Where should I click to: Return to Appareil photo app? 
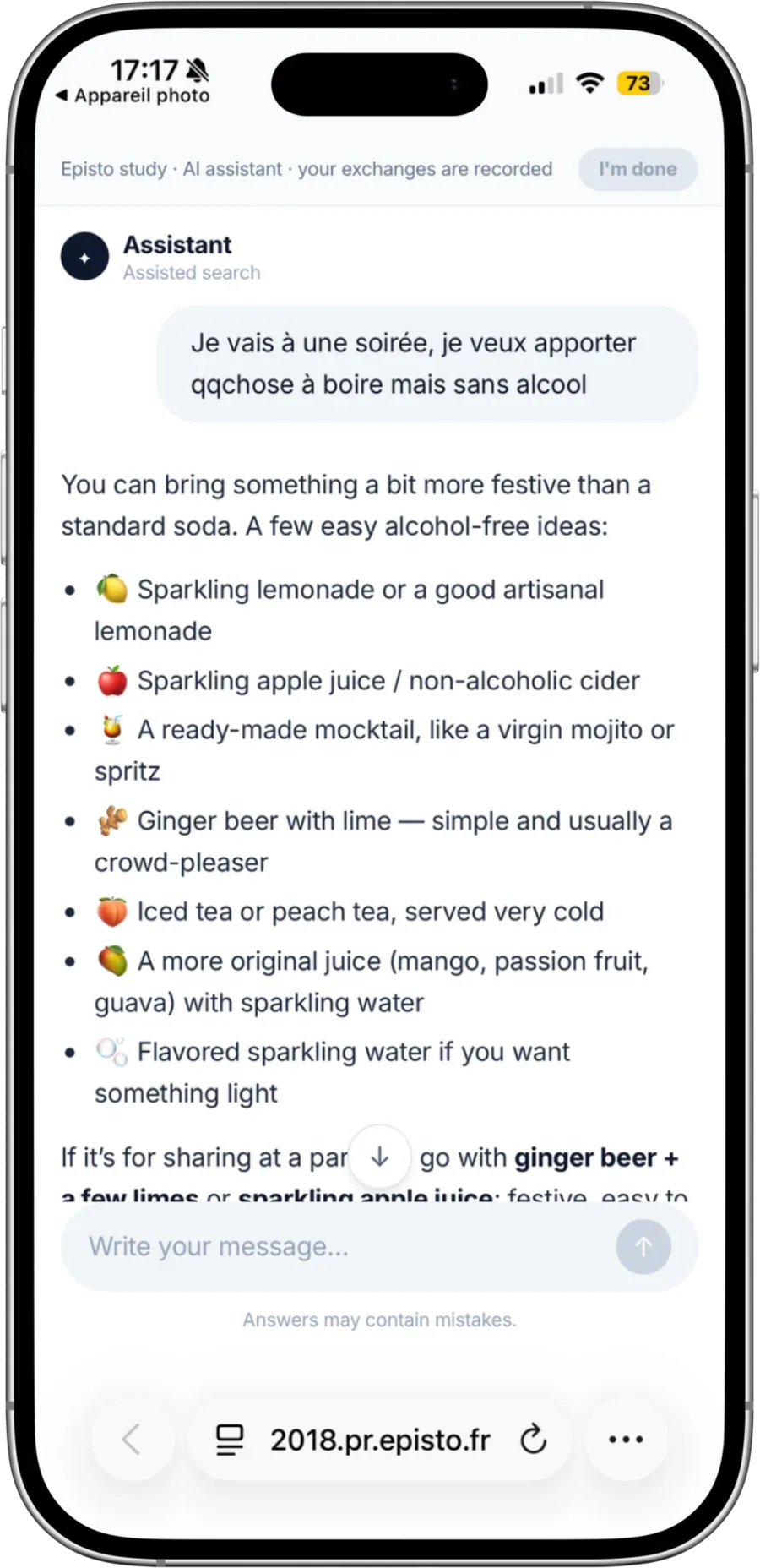tap(133, 95)
